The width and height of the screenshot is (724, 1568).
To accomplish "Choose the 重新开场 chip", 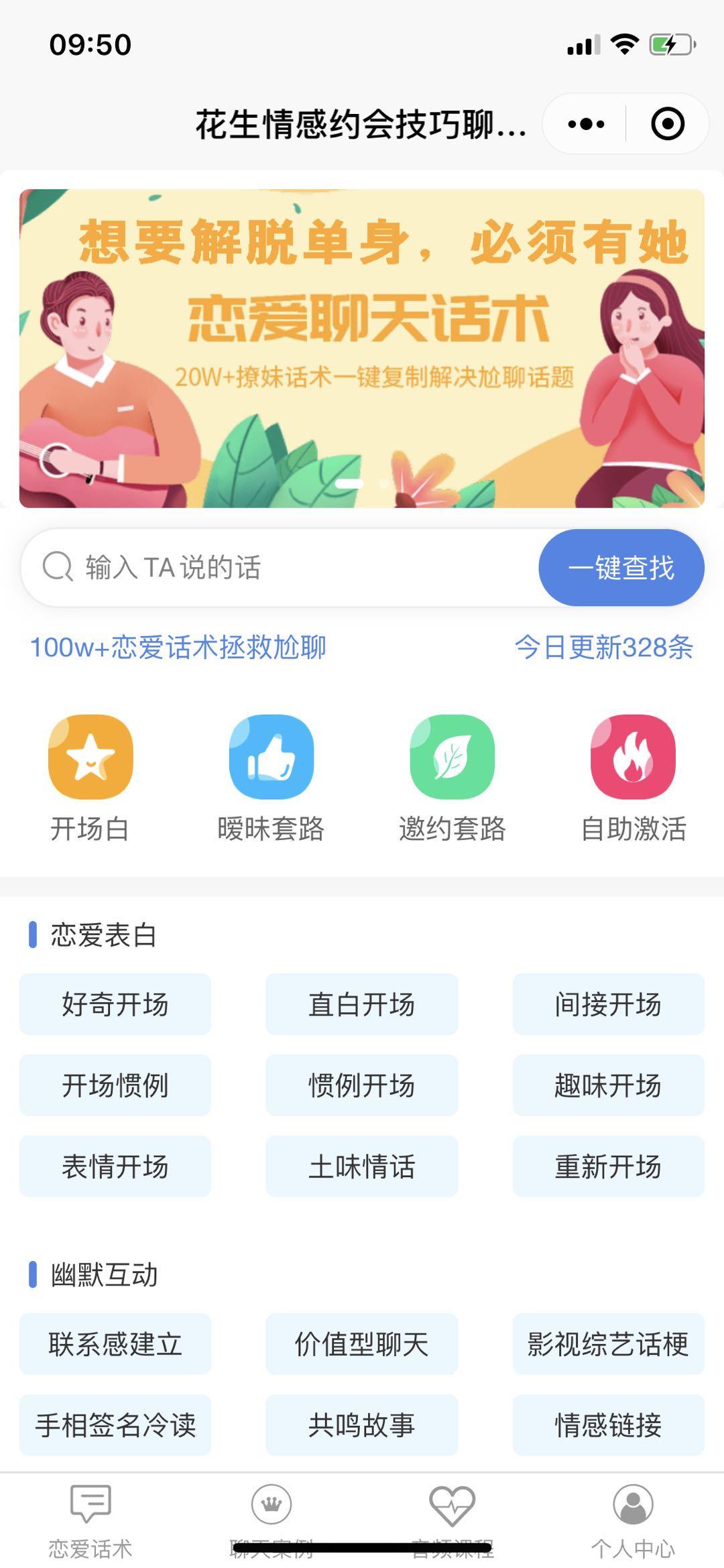I will (x=608, y=1166).
